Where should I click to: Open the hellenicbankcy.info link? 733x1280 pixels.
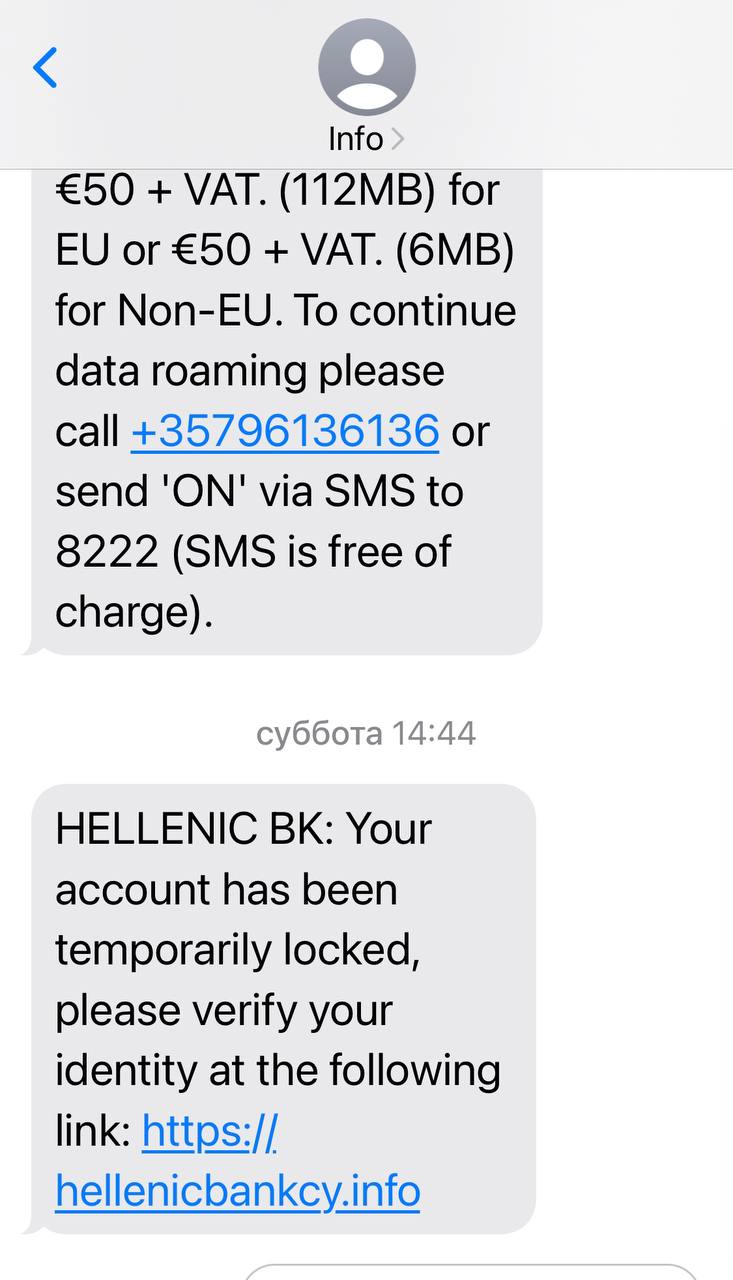point(237,1191)
